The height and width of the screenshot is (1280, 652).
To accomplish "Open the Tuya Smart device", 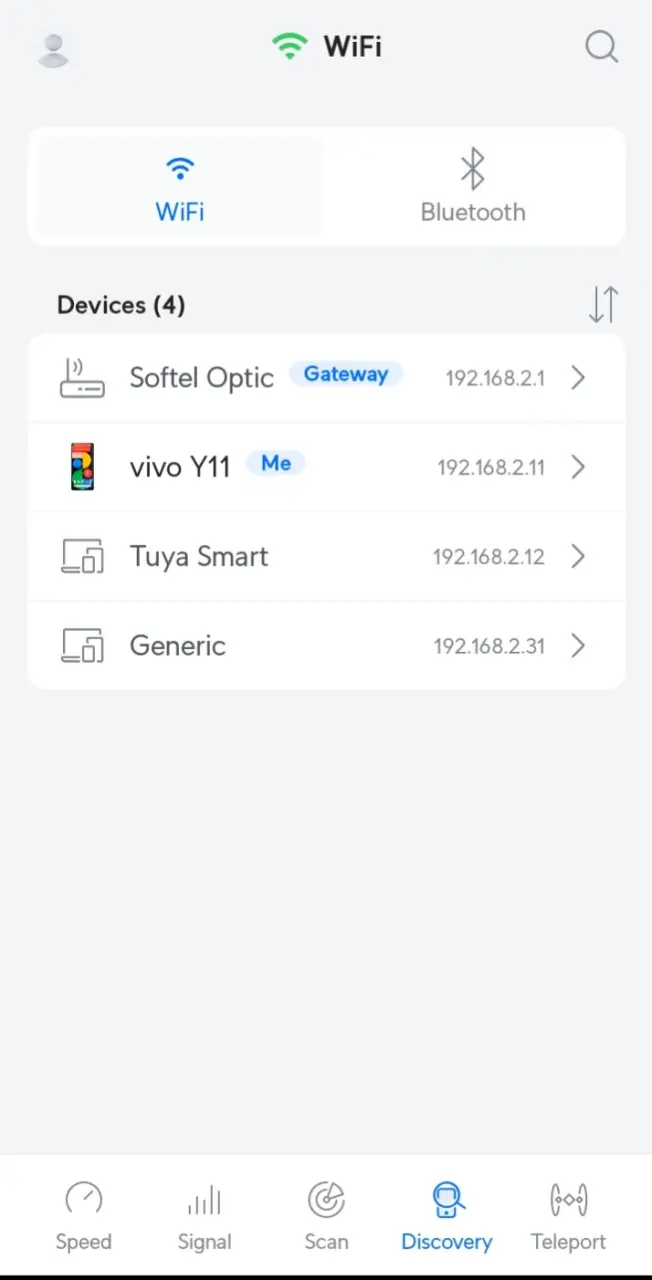I will [326, 556].
